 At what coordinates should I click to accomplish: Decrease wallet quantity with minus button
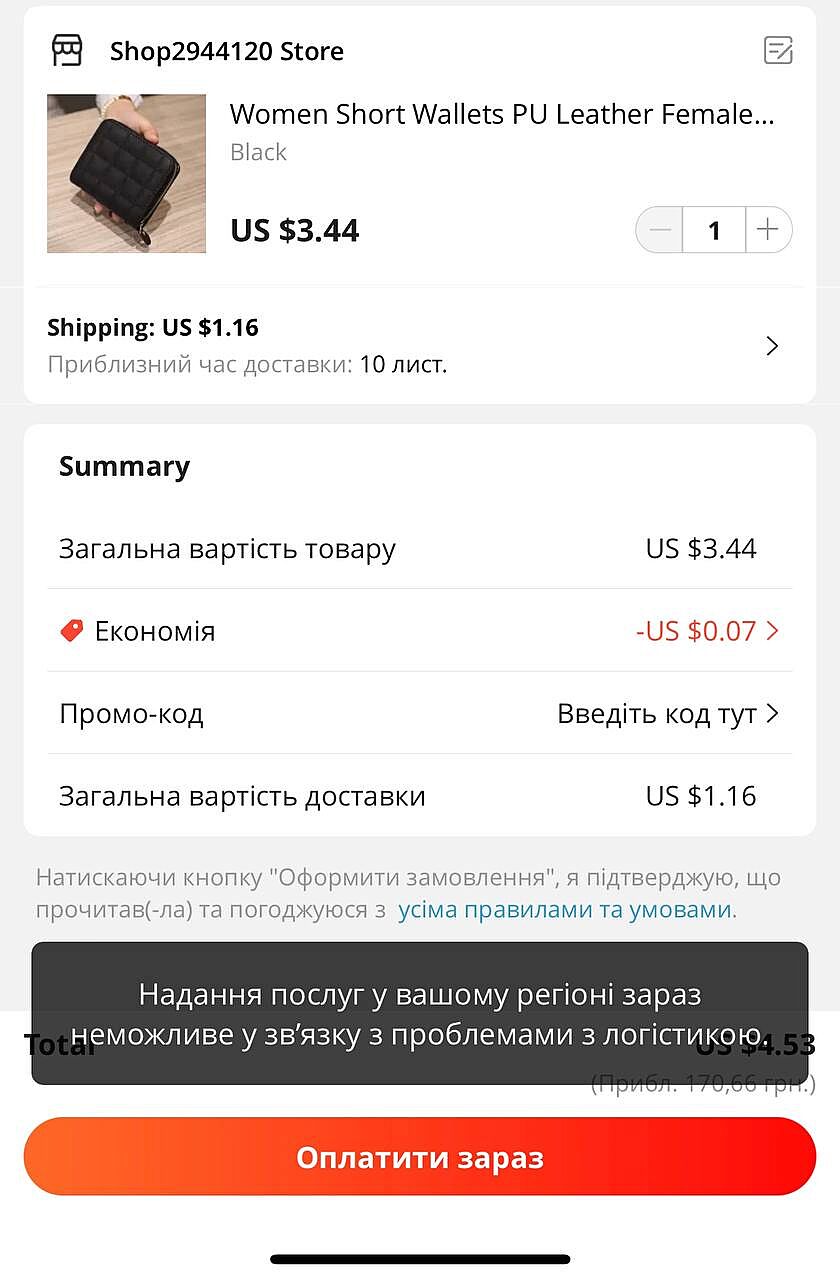(x=660, y=230)
